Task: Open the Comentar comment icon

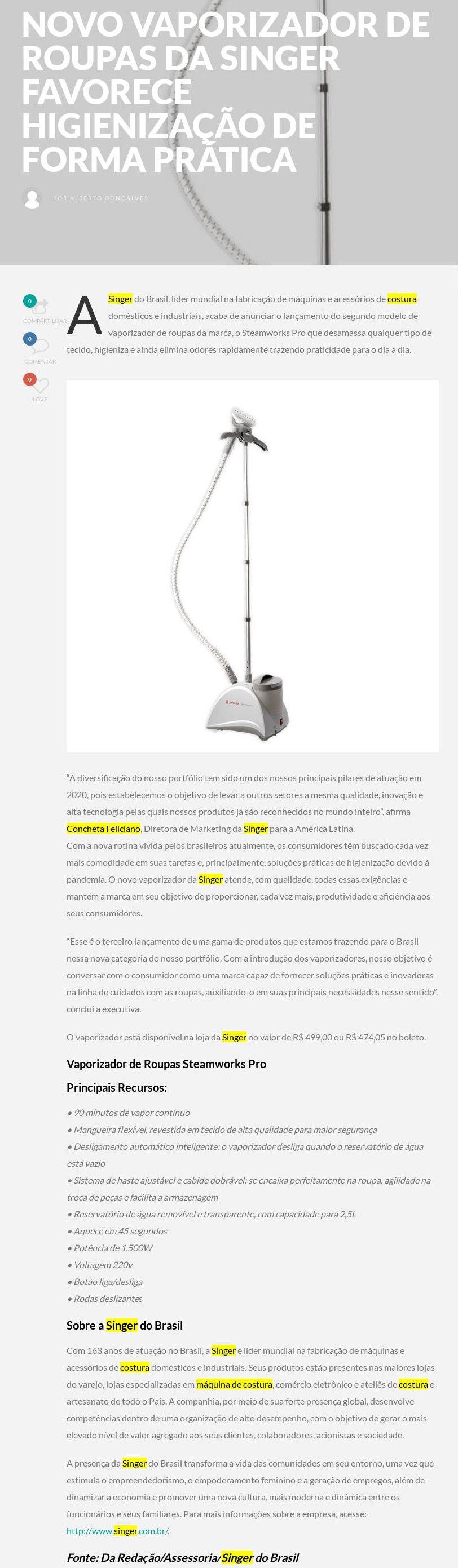Action: pyautogui.click(x=40, y=346)
